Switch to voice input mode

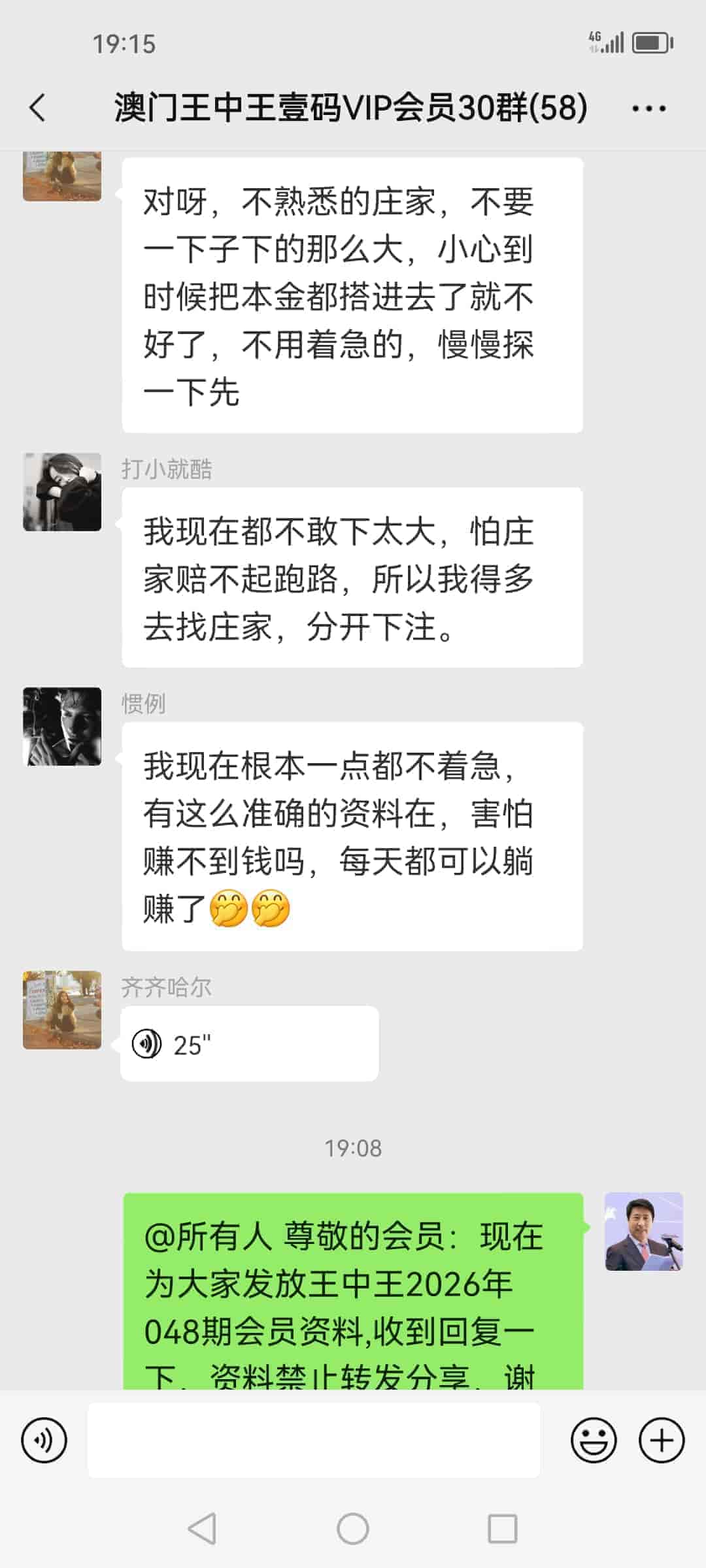44,1440
